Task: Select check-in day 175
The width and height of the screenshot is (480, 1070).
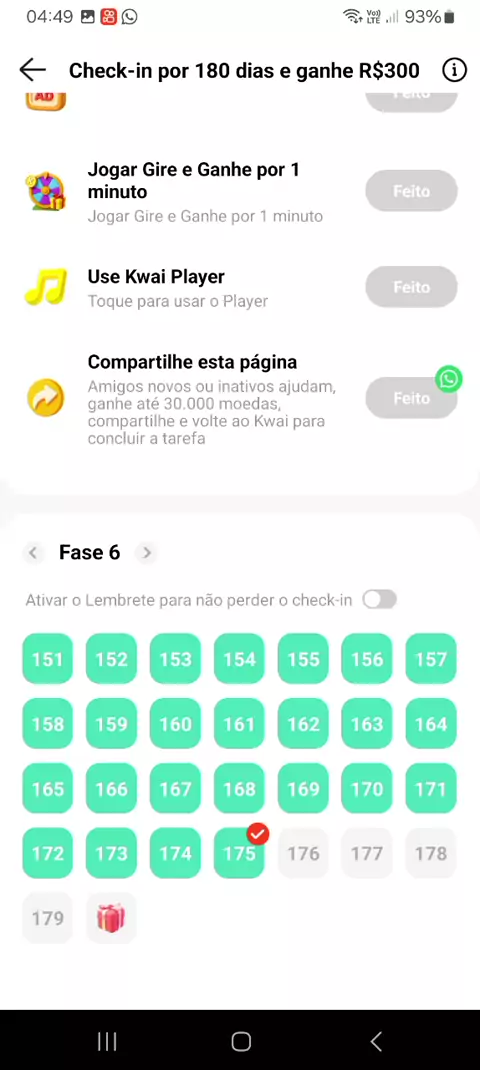Action: click(239, 853)
